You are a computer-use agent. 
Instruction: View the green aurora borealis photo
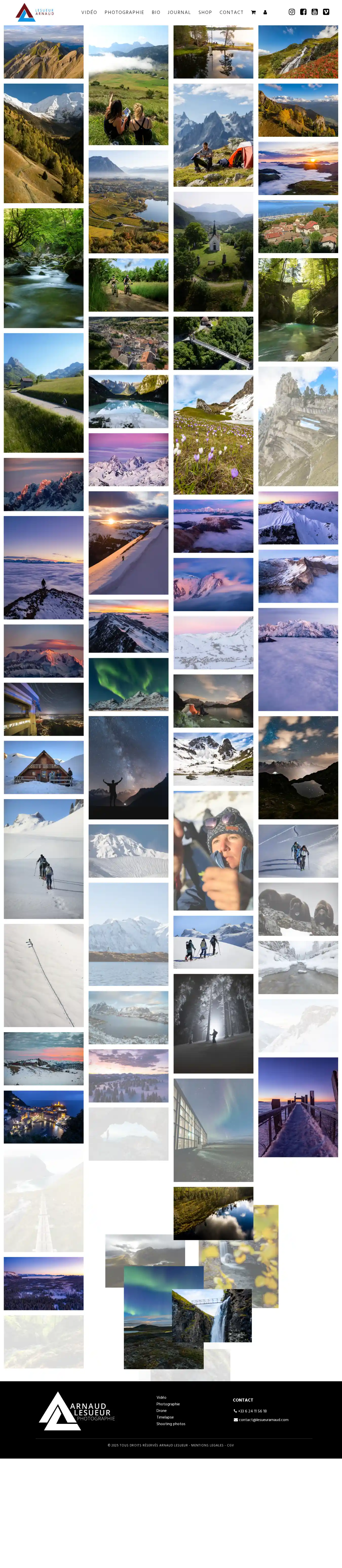pyautogui.click(x=128, y=684)
